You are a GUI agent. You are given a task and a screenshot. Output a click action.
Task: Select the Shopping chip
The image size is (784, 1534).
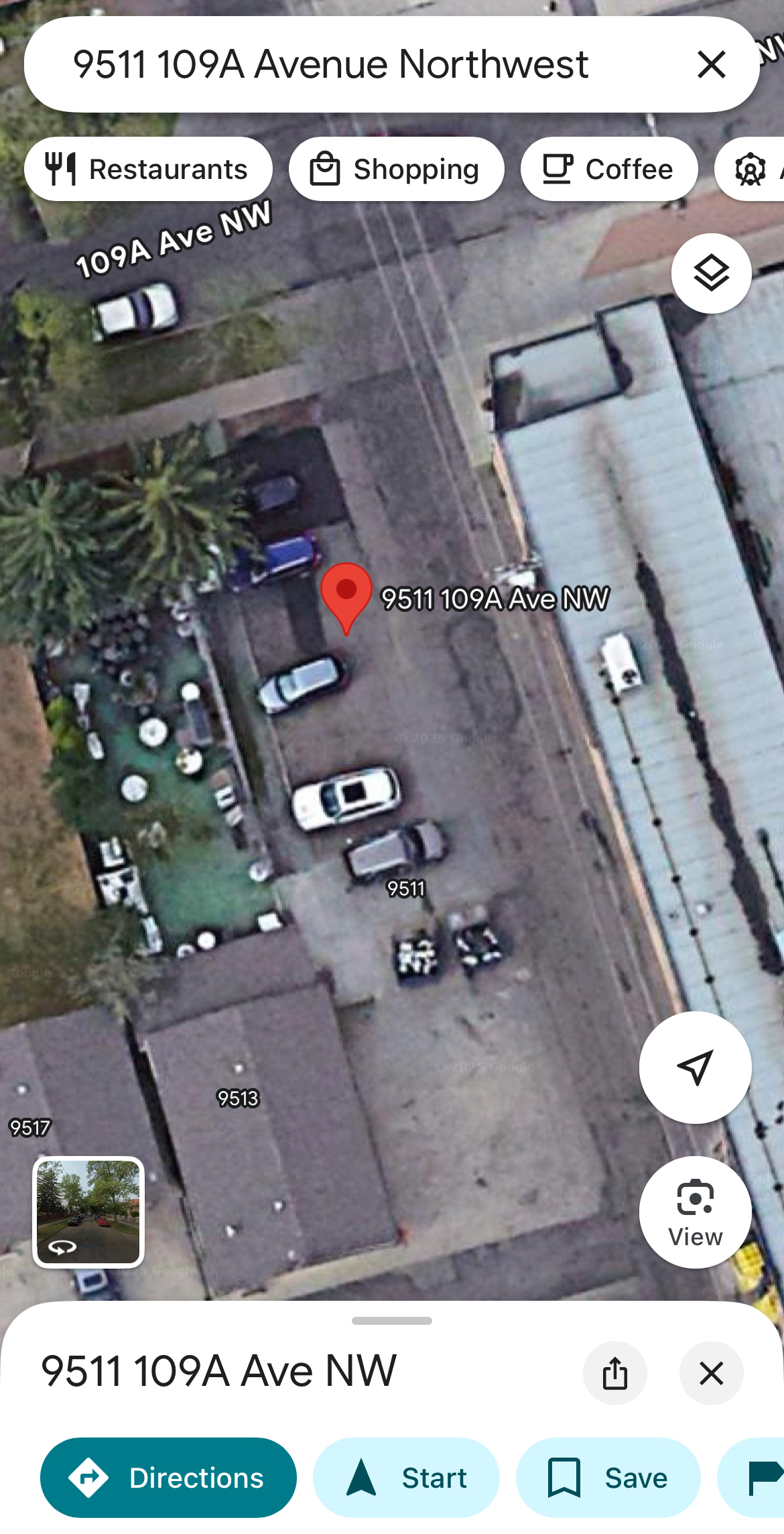click(x=396, y=169)
